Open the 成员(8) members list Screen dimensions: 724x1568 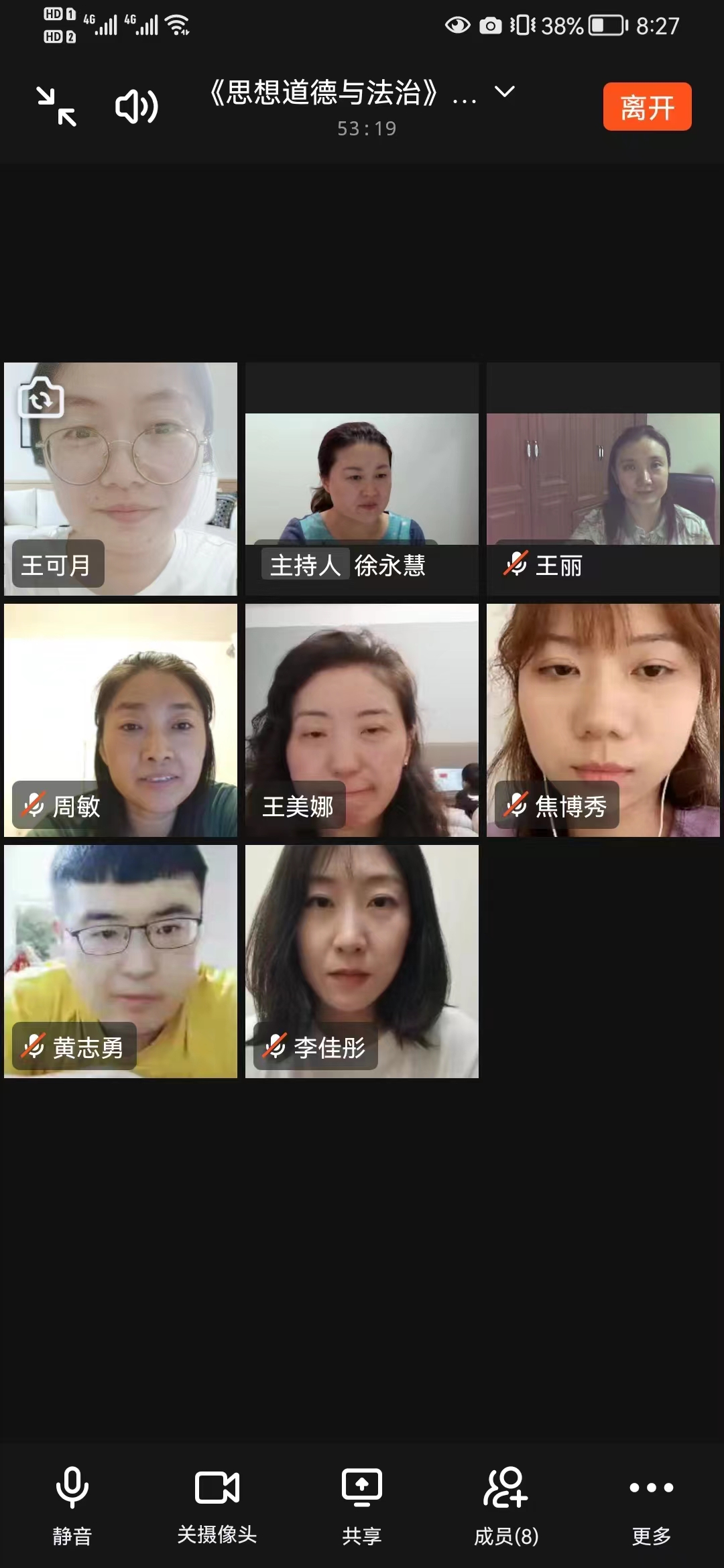pos(506,1504)
